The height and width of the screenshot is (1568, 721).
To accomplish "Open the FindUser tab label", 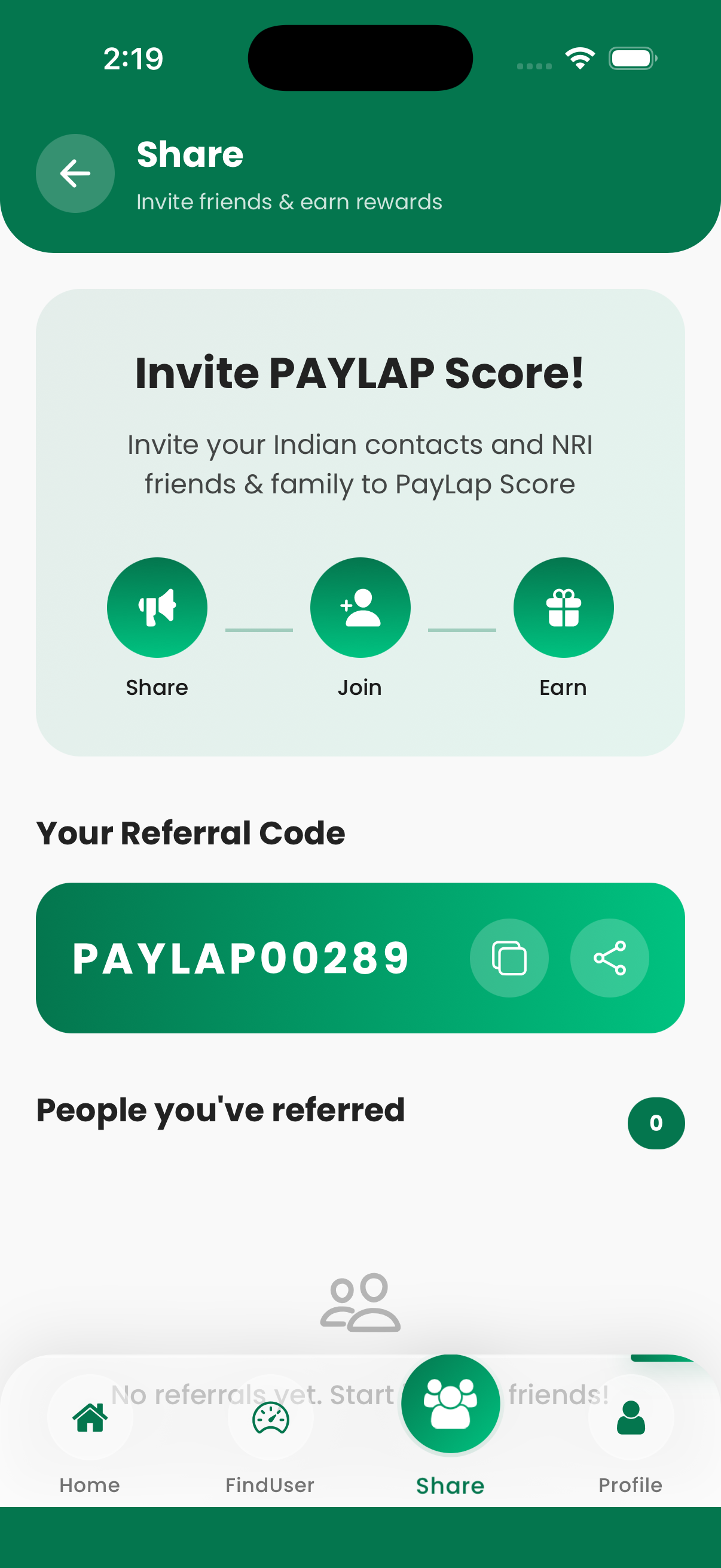I will (x=271, y=1485).
